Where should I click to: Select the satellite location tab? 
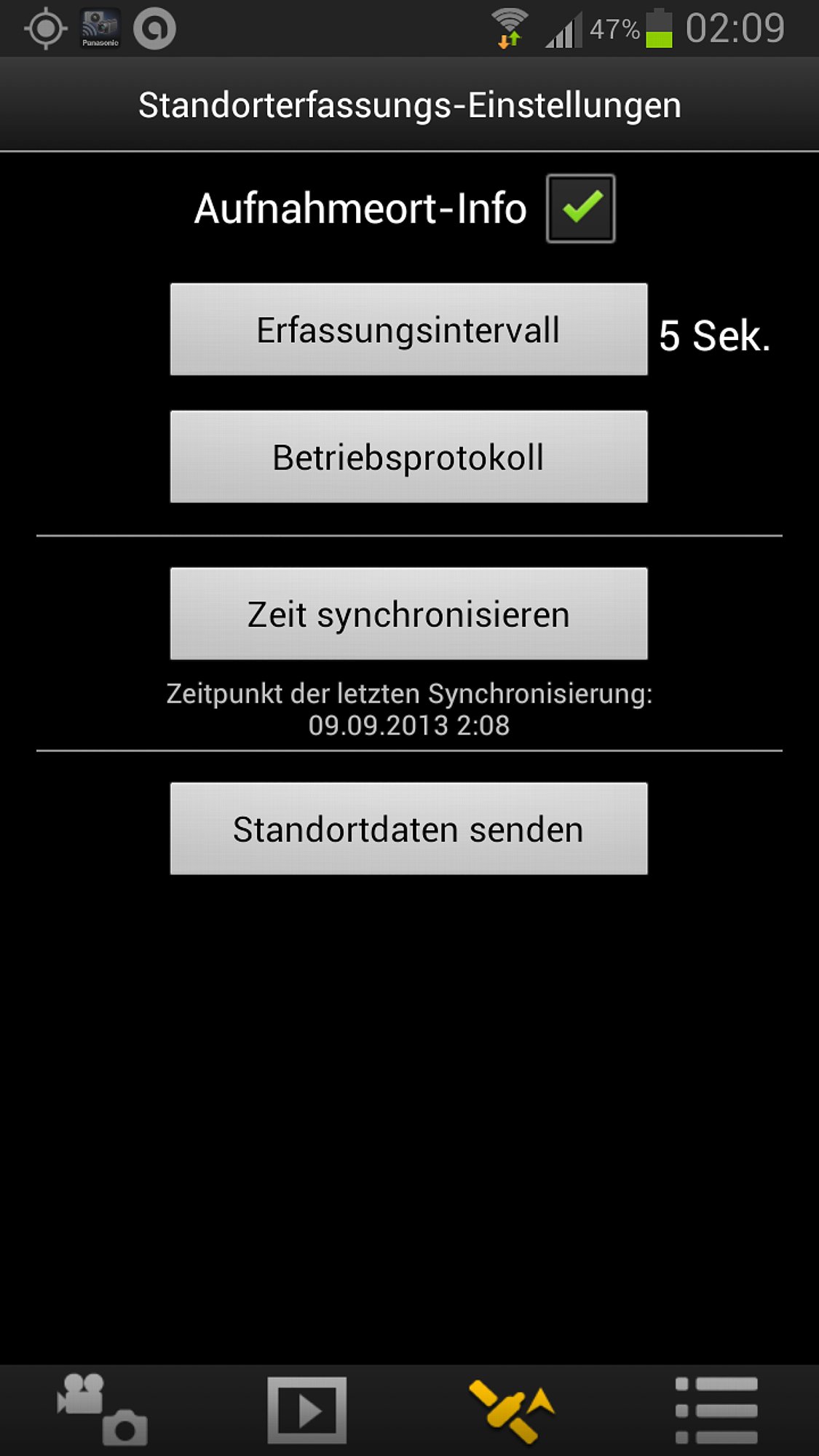coord(512,1411)
